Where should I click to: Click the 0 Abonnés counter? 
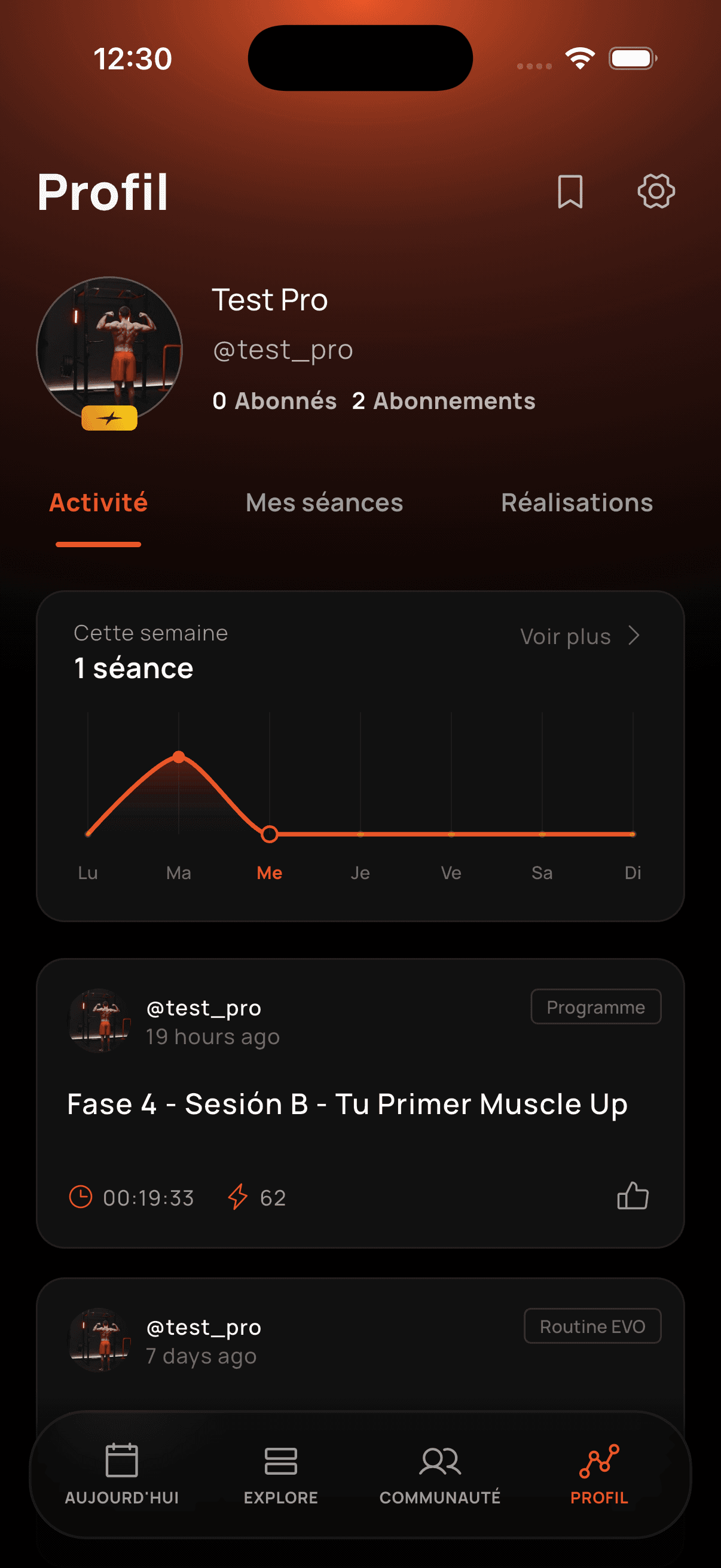click(x=276, y=400)
